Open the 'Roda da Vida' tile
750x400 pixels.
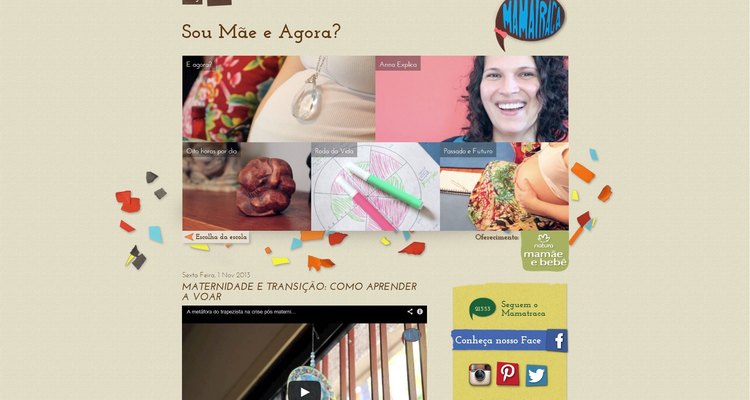(x=375, y=187)
